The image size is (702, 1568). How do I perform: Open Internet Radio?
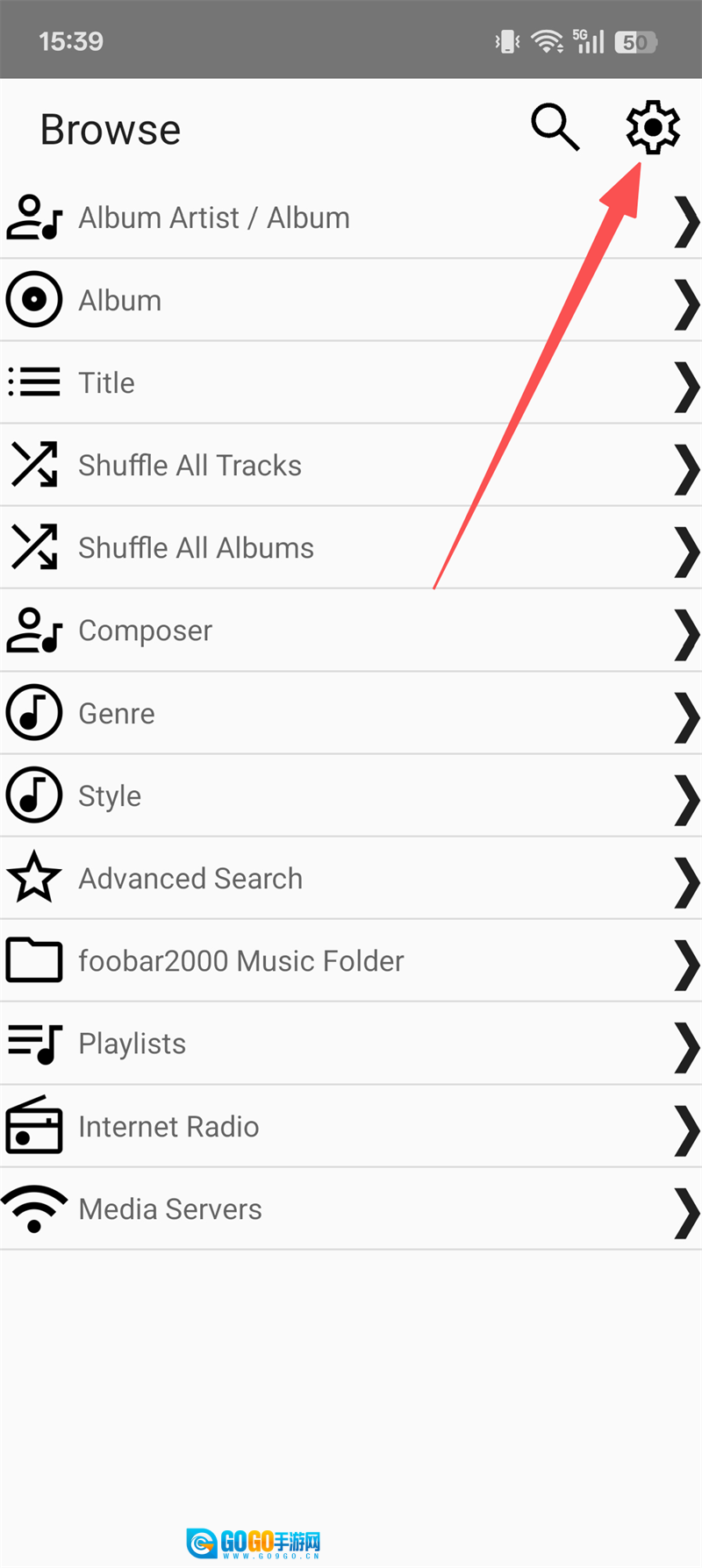168,1126
